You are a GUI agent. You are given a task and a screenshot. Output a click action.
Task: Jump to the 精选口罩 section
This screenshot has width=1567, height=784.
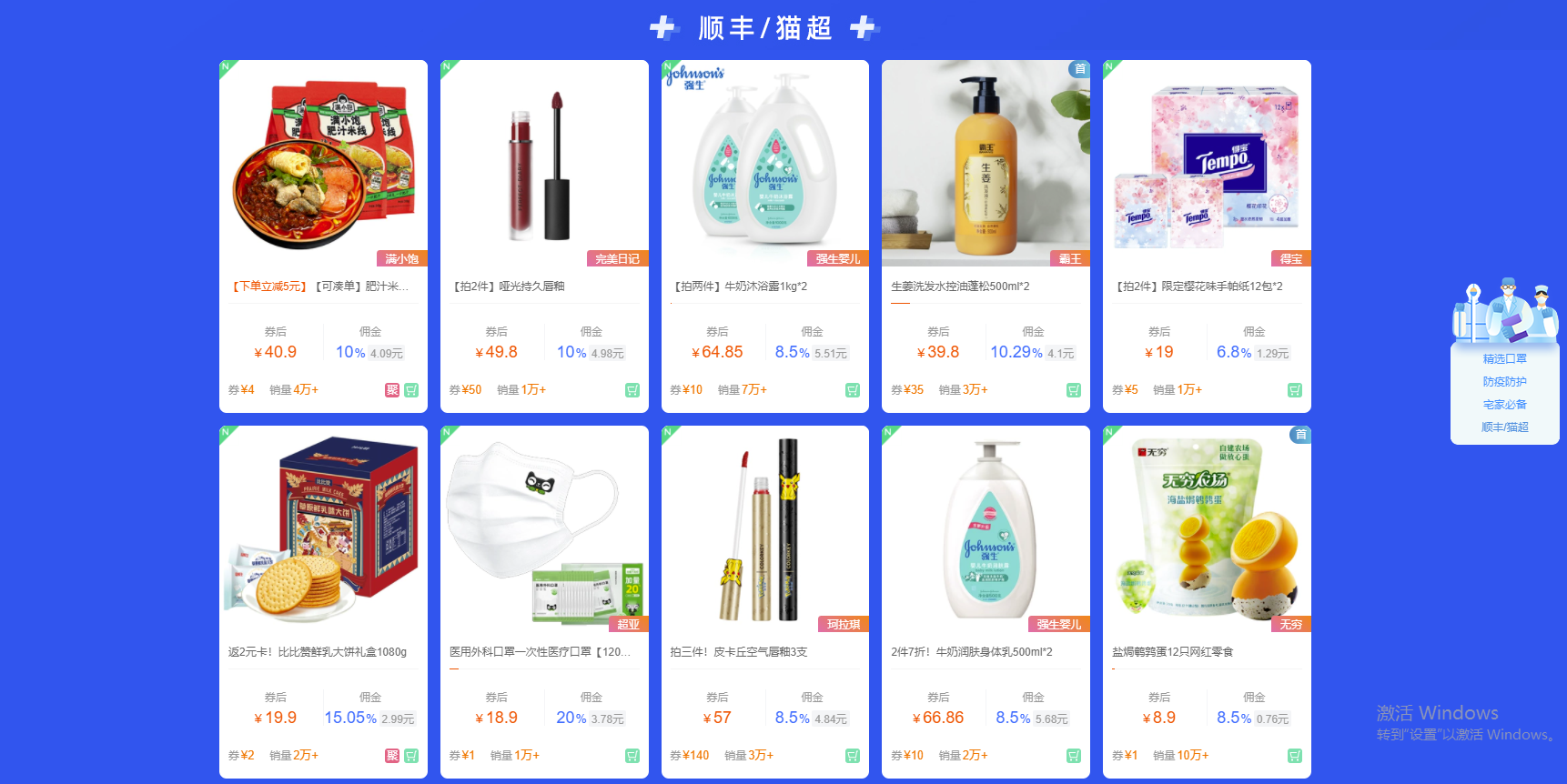1504,359
